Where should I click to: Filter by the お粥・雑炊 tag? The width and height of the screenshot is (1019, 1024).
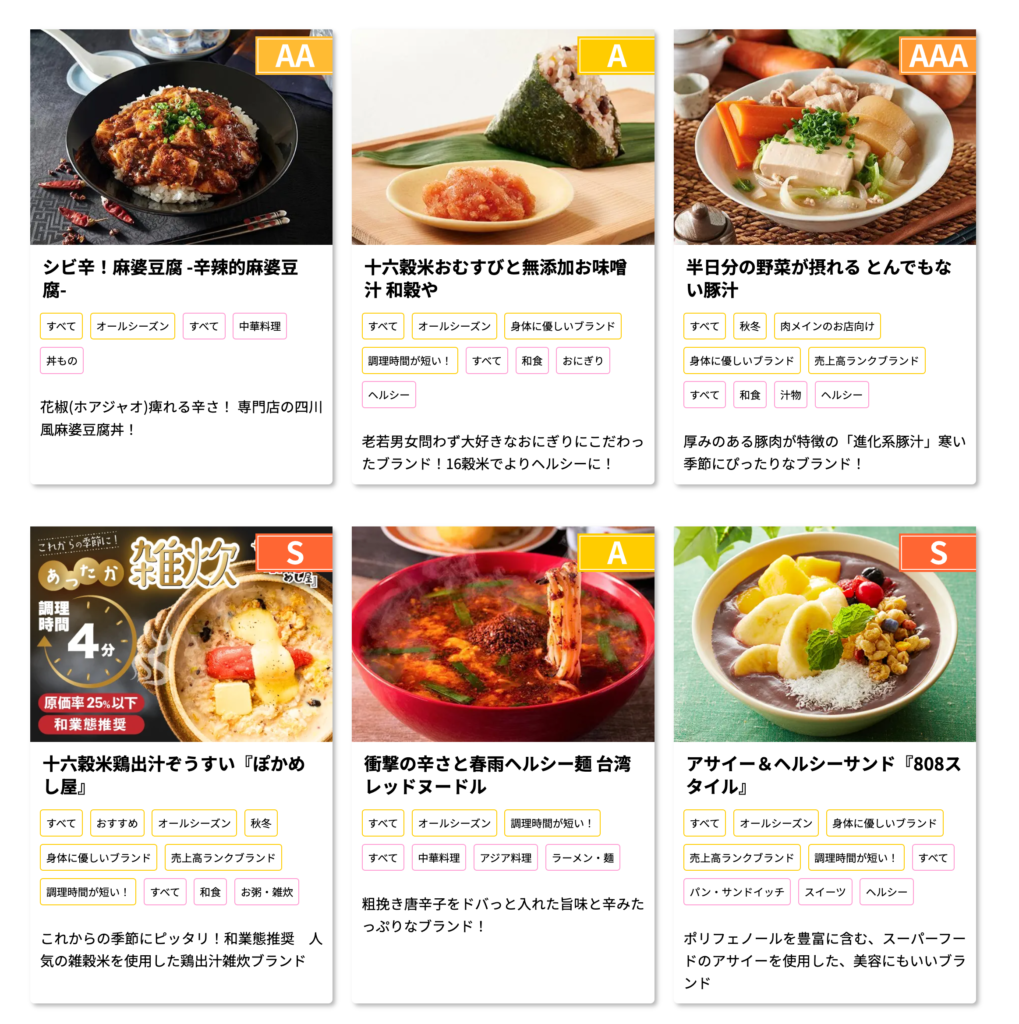coord(267,892)
